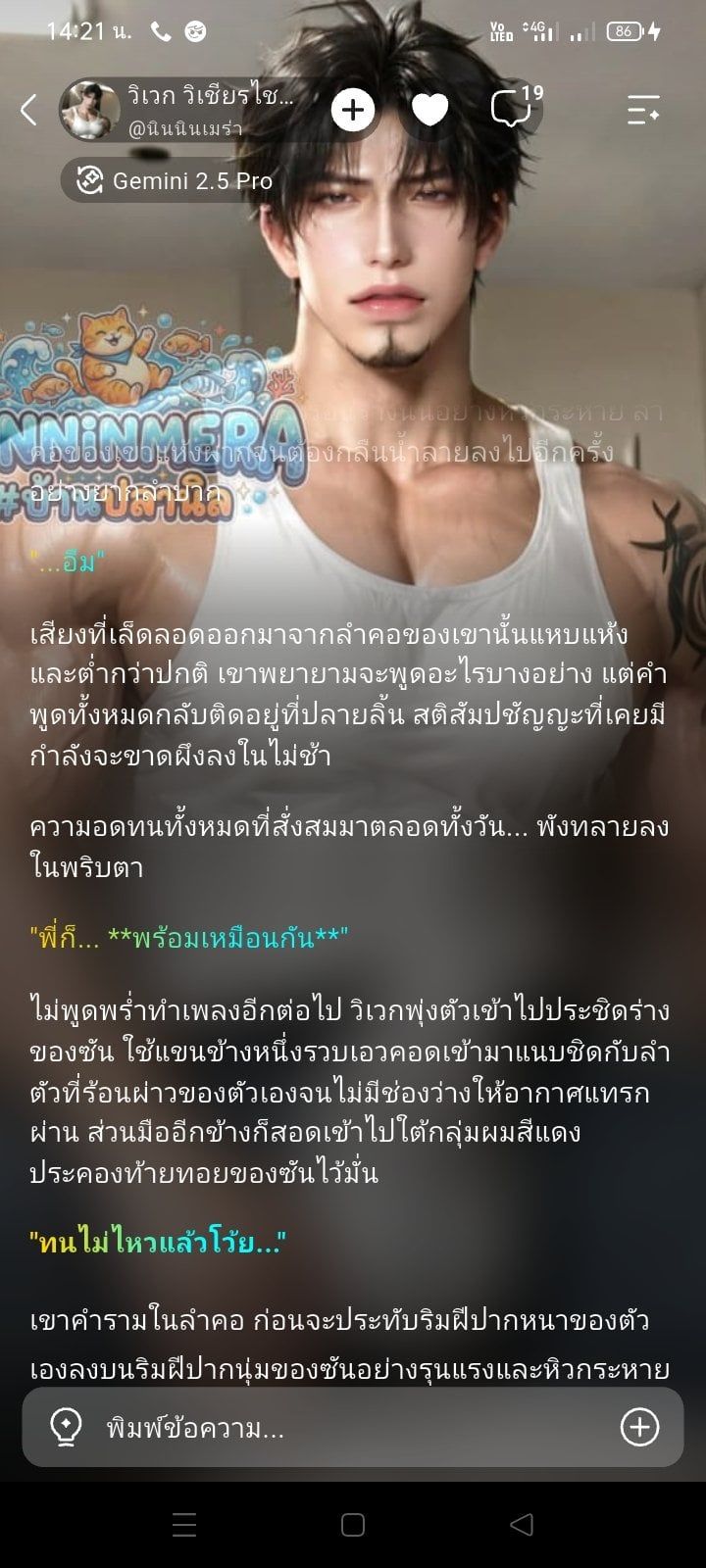Open the comments bubble showing 19
The height and width of the screenshot is (1568, 706).
514,109
